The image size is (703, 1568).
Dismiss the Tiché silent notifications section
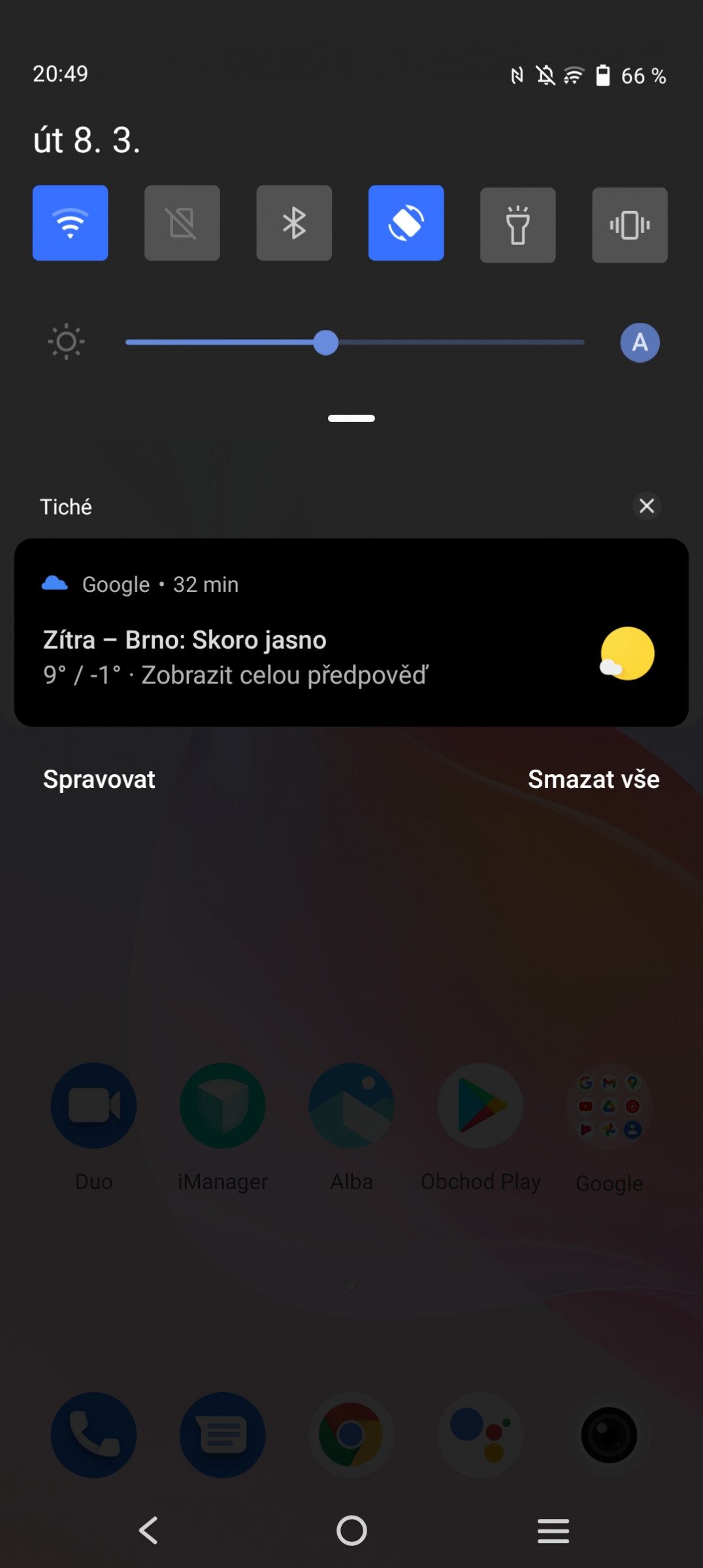point(647,506)
